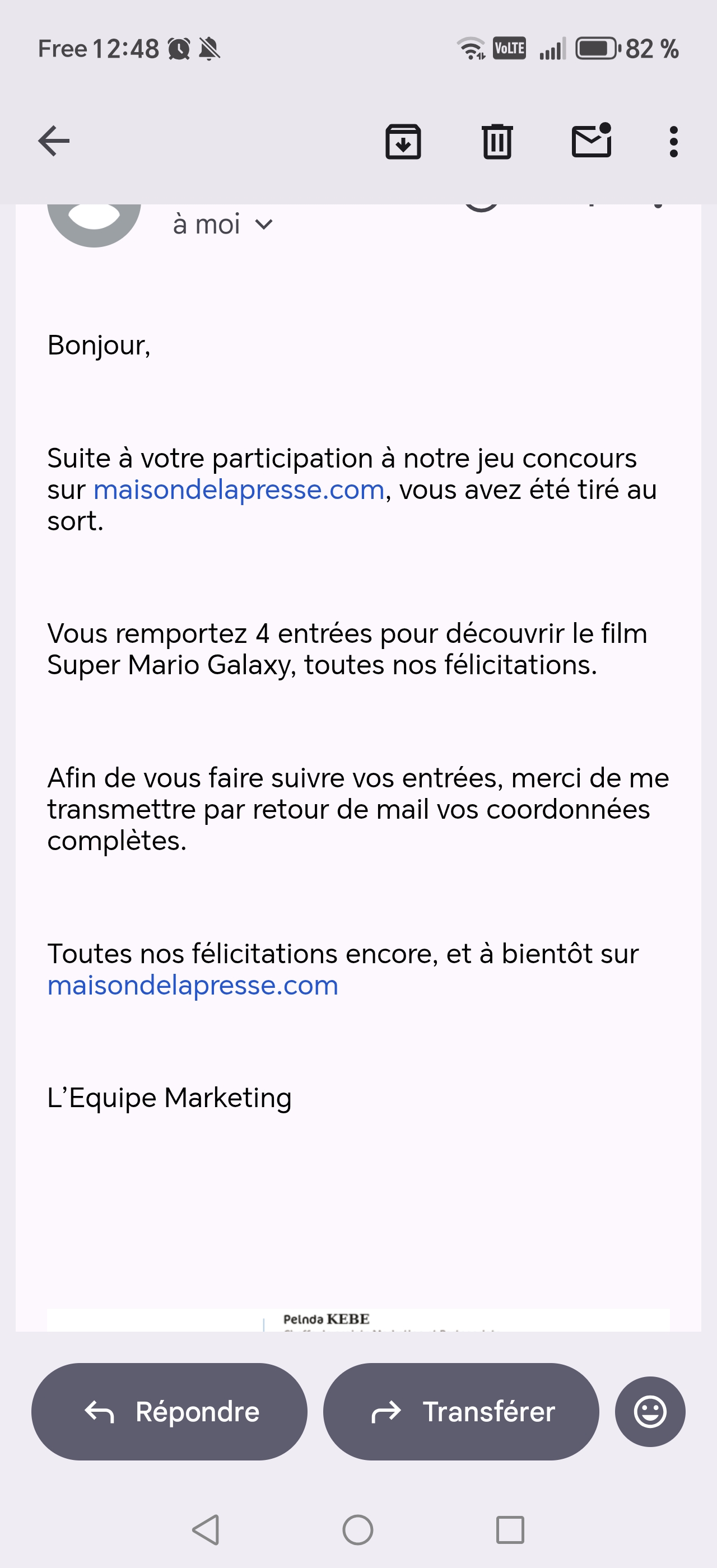717x1568 pixels.
Task: Open the system recent apps view
Action: [510, 1530]
